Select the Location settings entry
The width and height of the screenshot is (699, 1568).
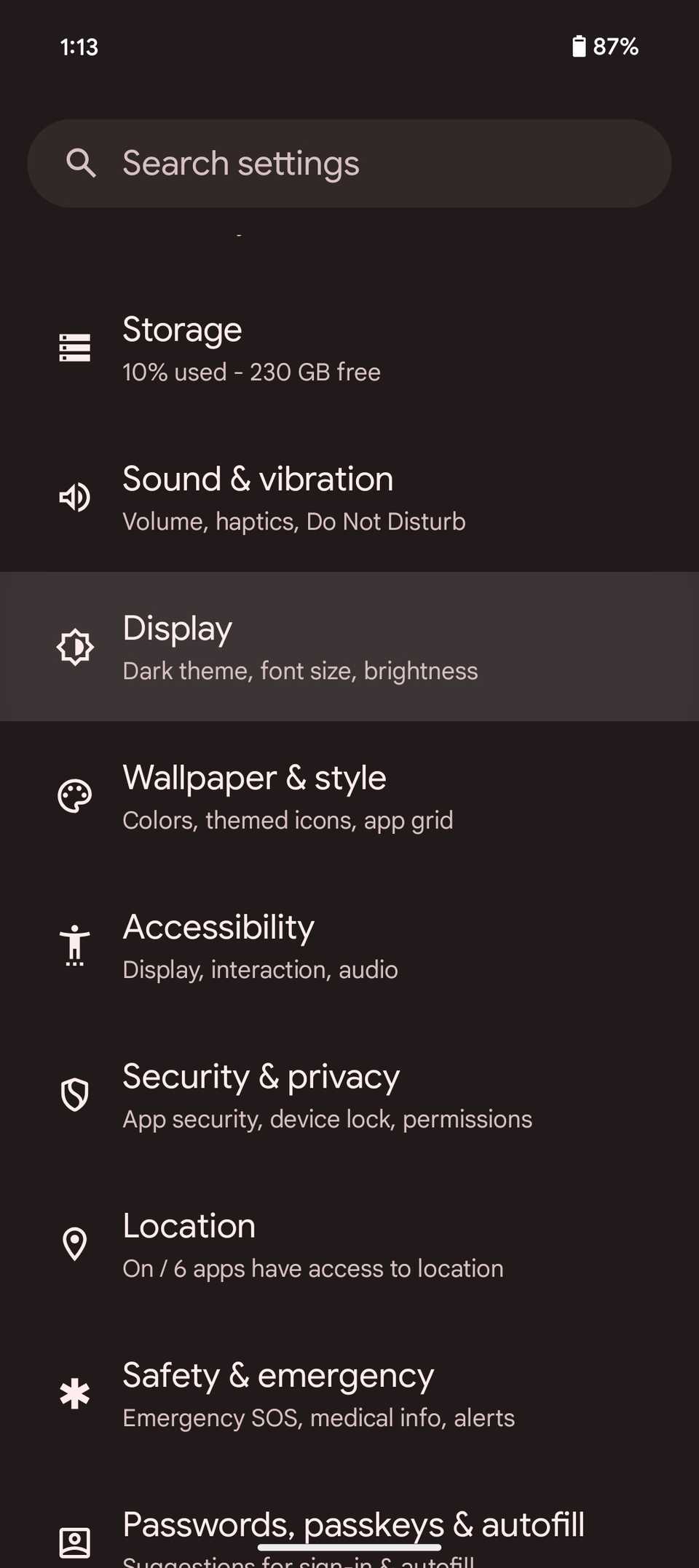coord(349,1244)
